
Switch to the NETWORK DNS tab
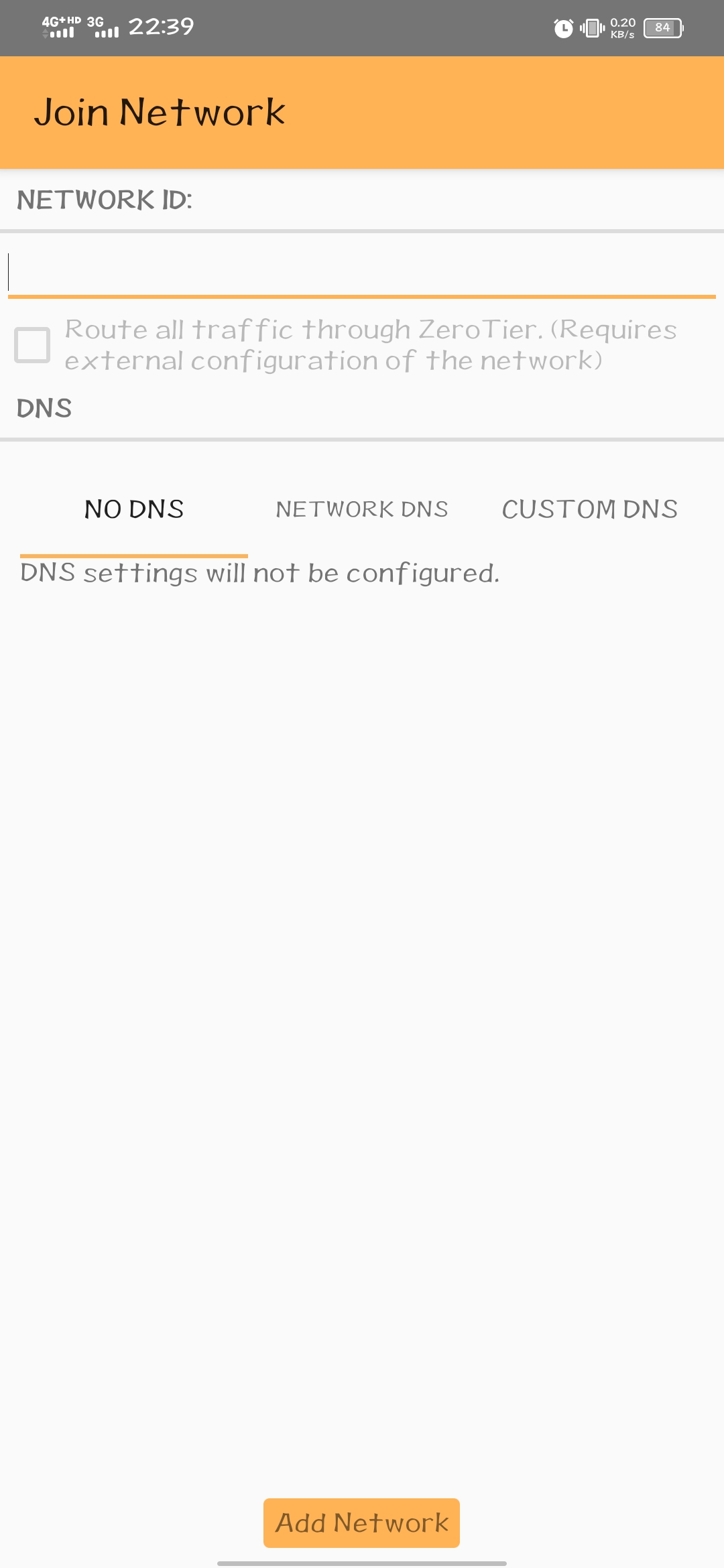[362, 509]
